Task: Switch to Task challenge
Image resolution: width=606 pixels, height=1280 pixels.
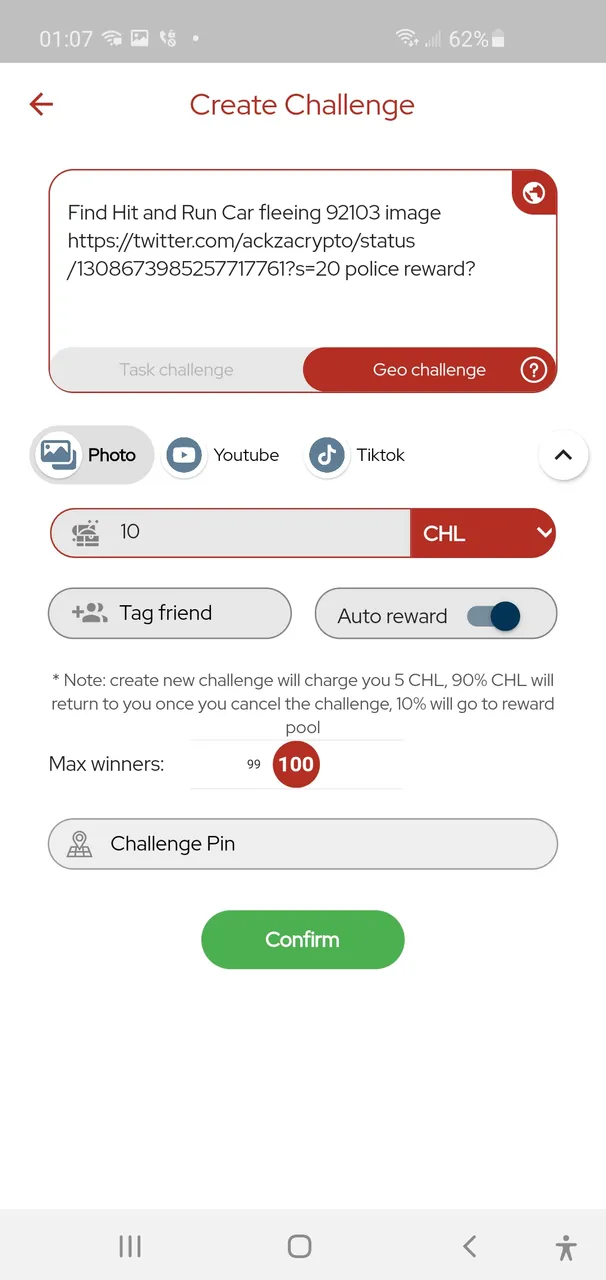Action: (176, 370)
